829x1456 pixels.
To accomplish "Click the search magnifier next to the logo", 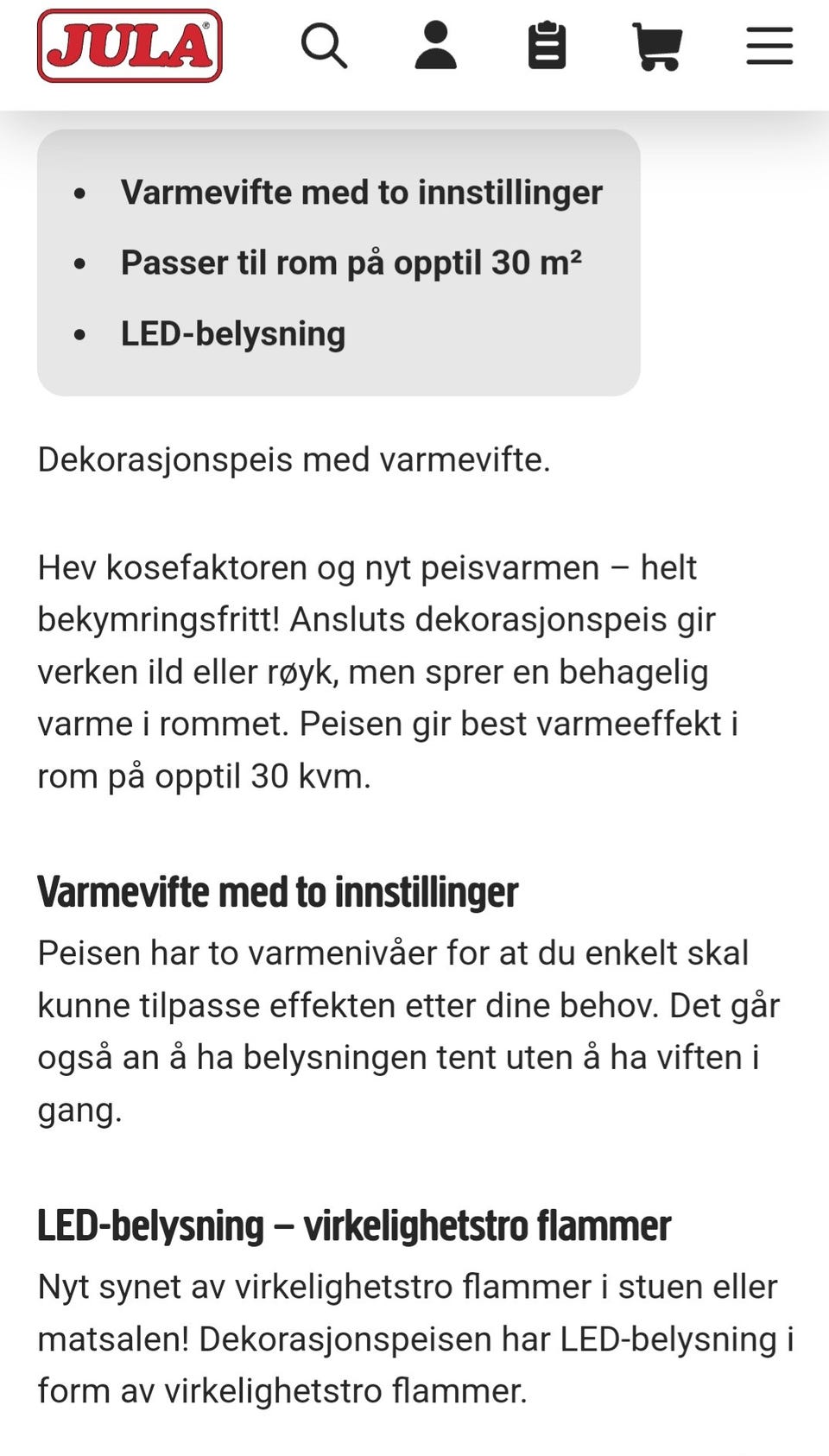I will (x=326, y=47).
